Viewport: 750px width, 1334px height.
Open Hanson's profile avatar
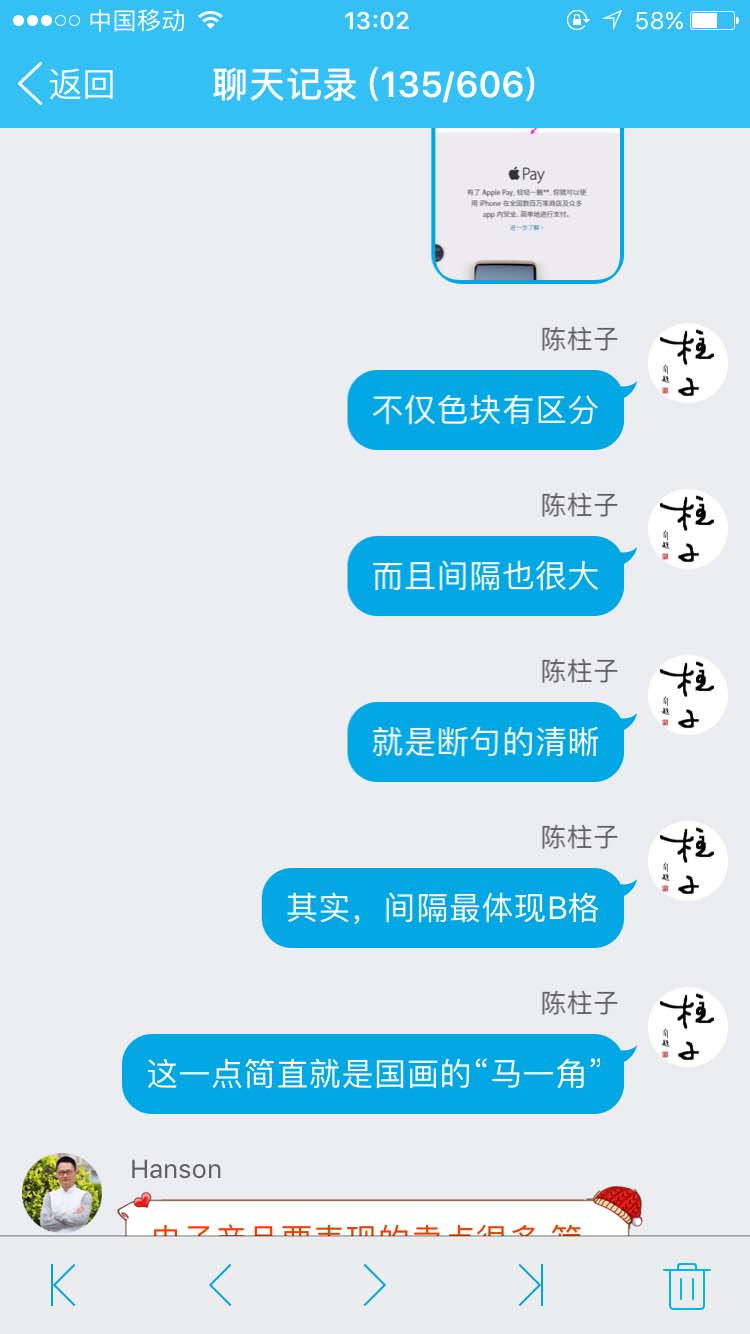(62, 1190)
